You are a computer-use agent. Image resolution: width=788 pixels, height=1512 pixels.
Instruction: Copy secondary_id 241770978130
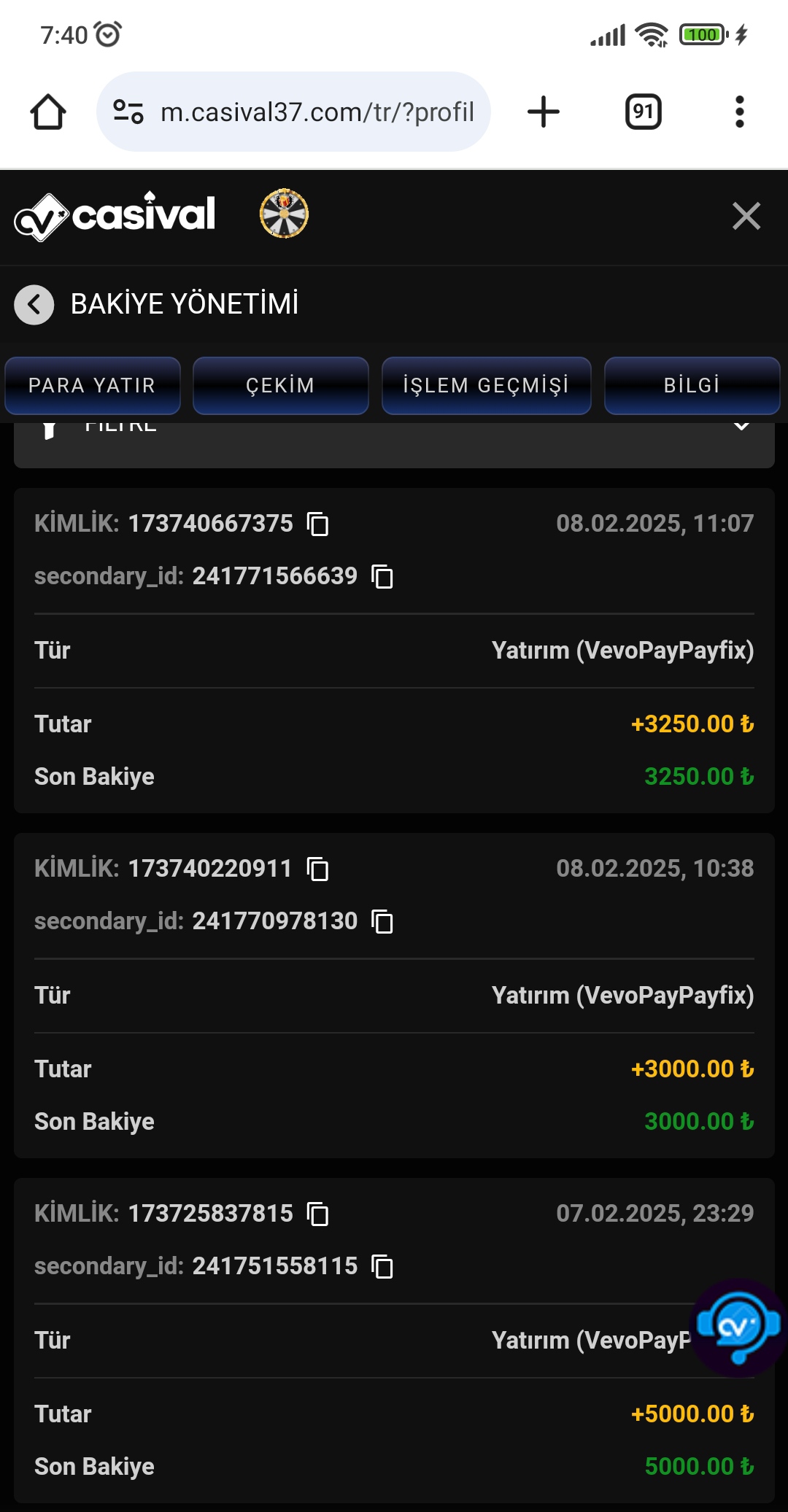(382, 921)
